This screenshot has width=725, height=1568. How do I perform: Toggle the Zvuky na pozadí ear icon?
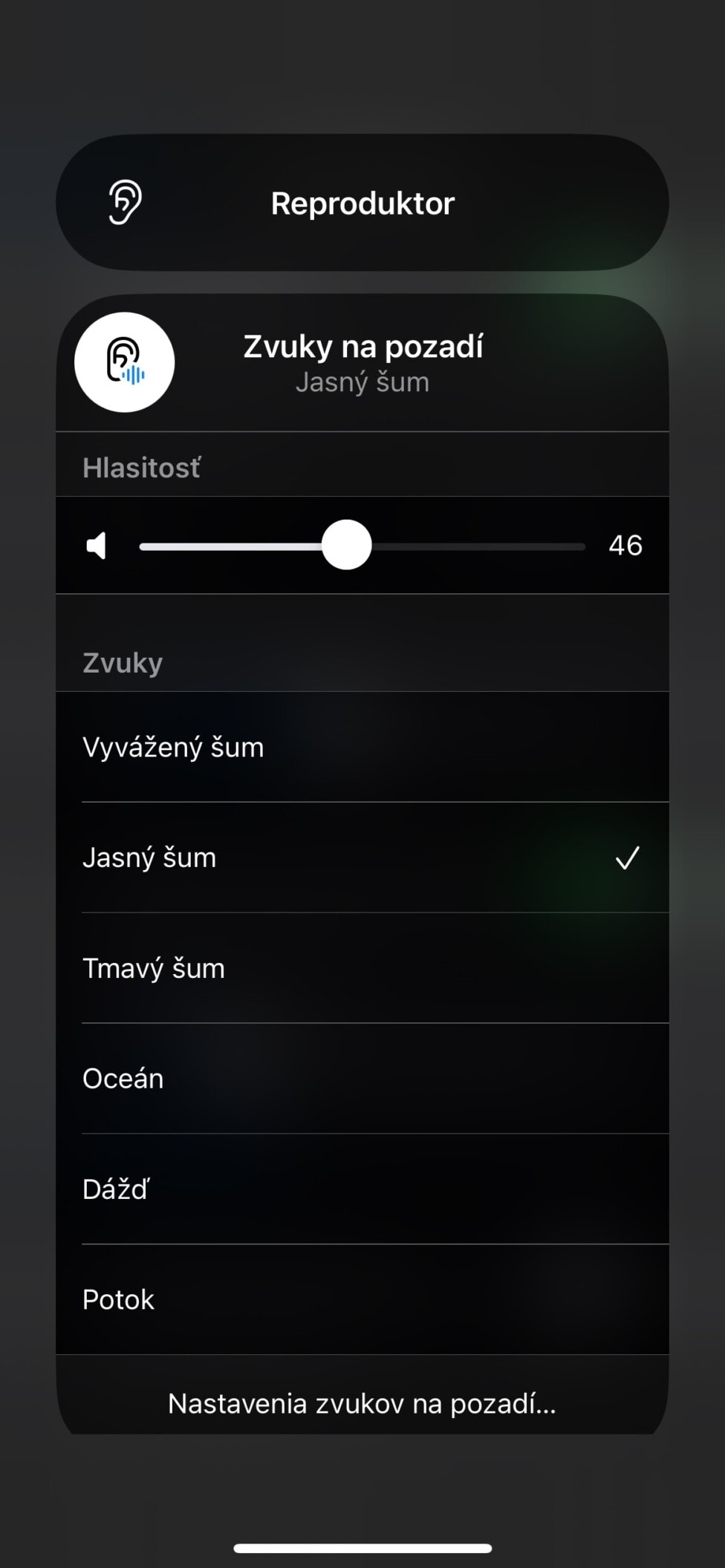click(125, 362)
